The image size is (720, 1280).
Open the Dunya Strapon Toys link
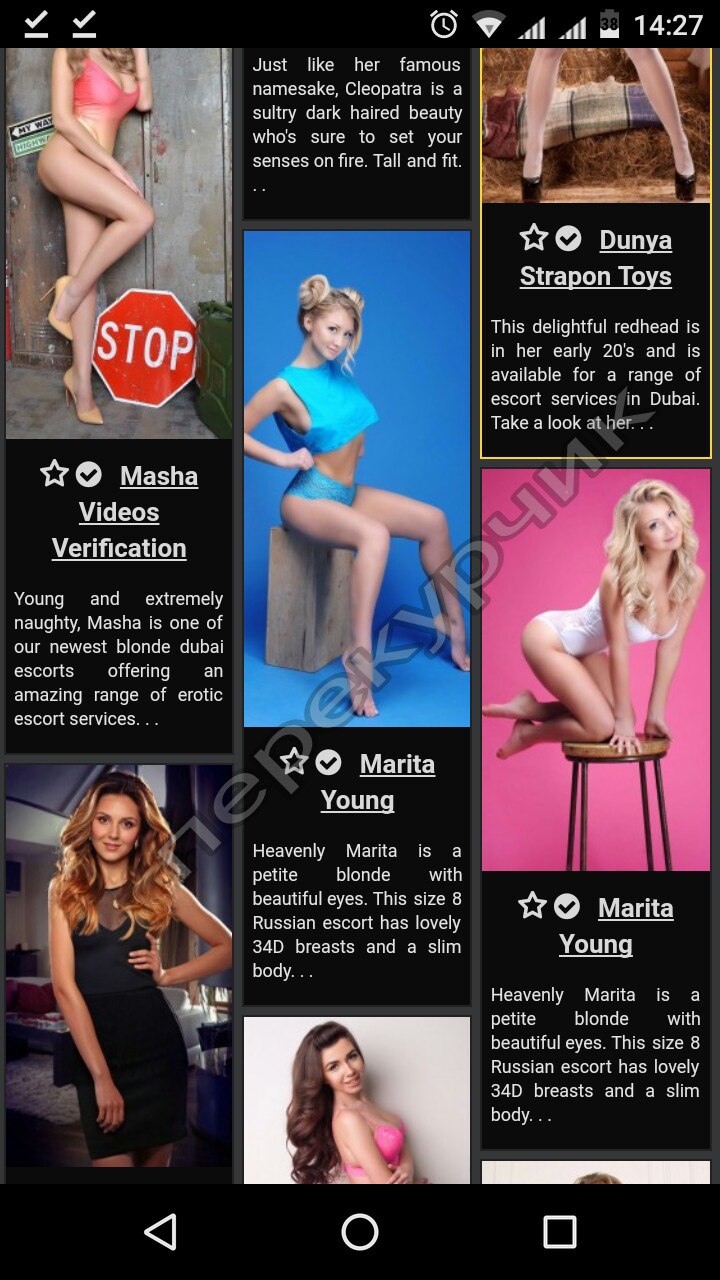(x=596, y=258)
